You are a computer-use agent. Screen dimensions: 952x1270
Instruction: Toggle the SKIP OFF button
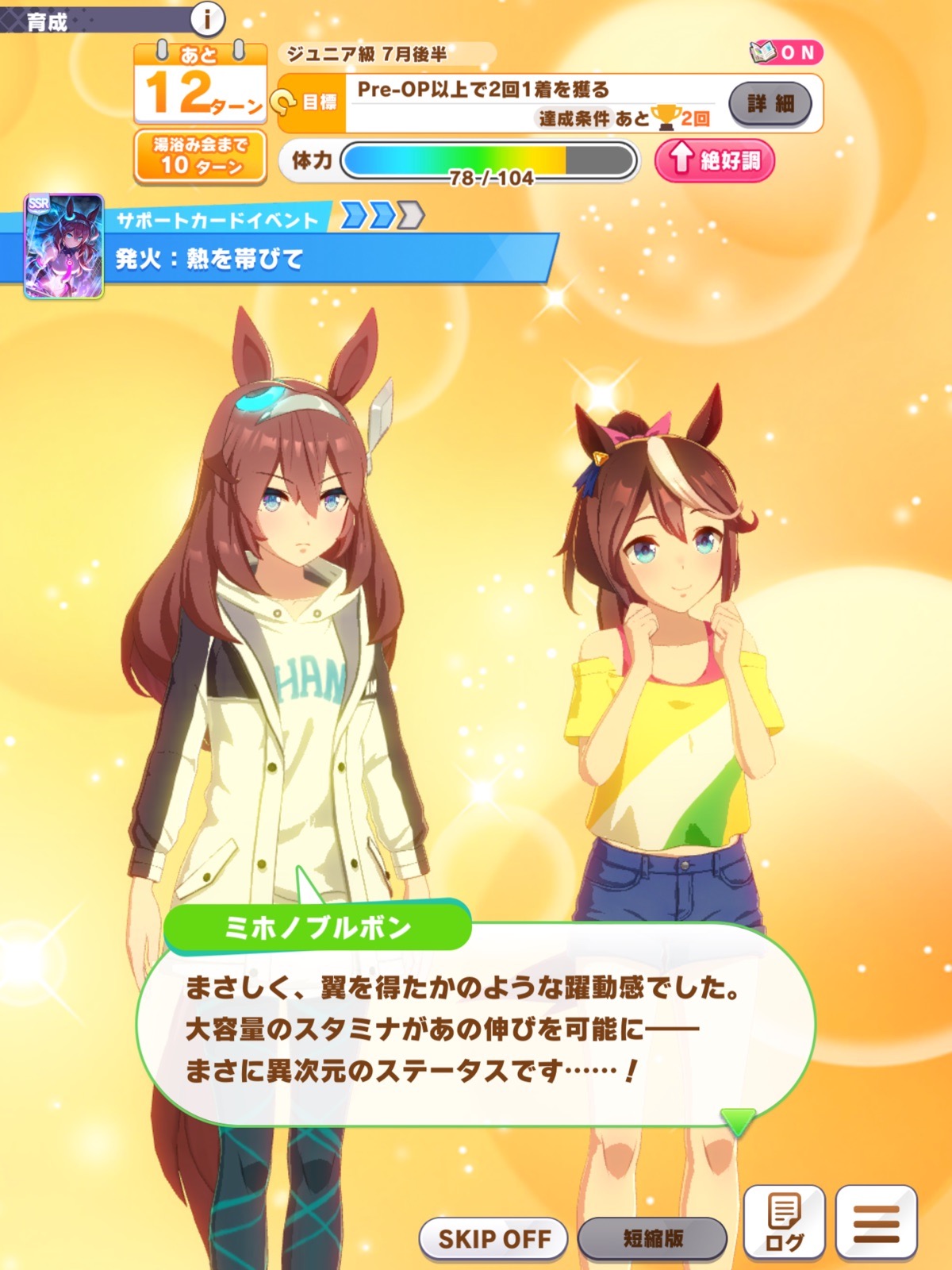(x=493, y=1238)
